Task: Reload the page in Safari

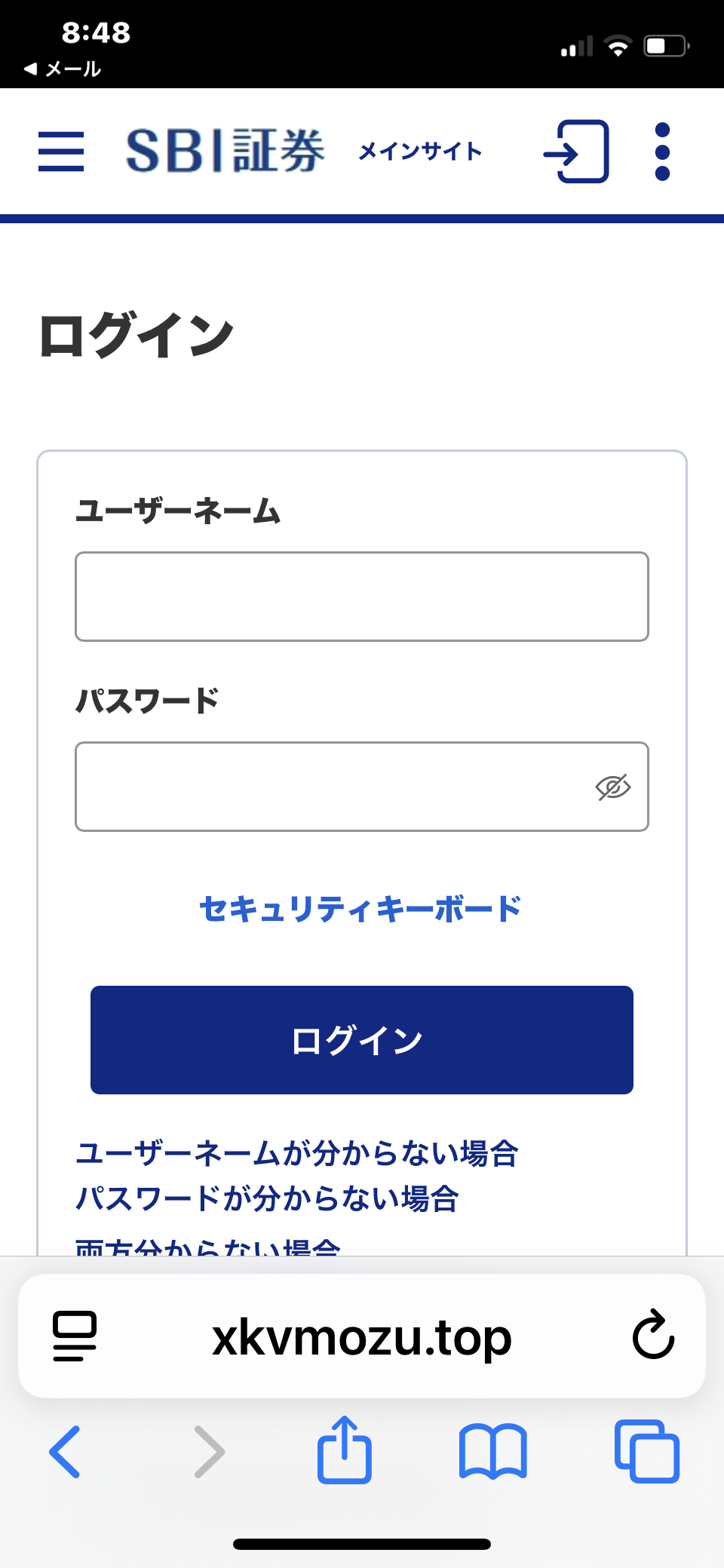Action: coord(653,1336)
